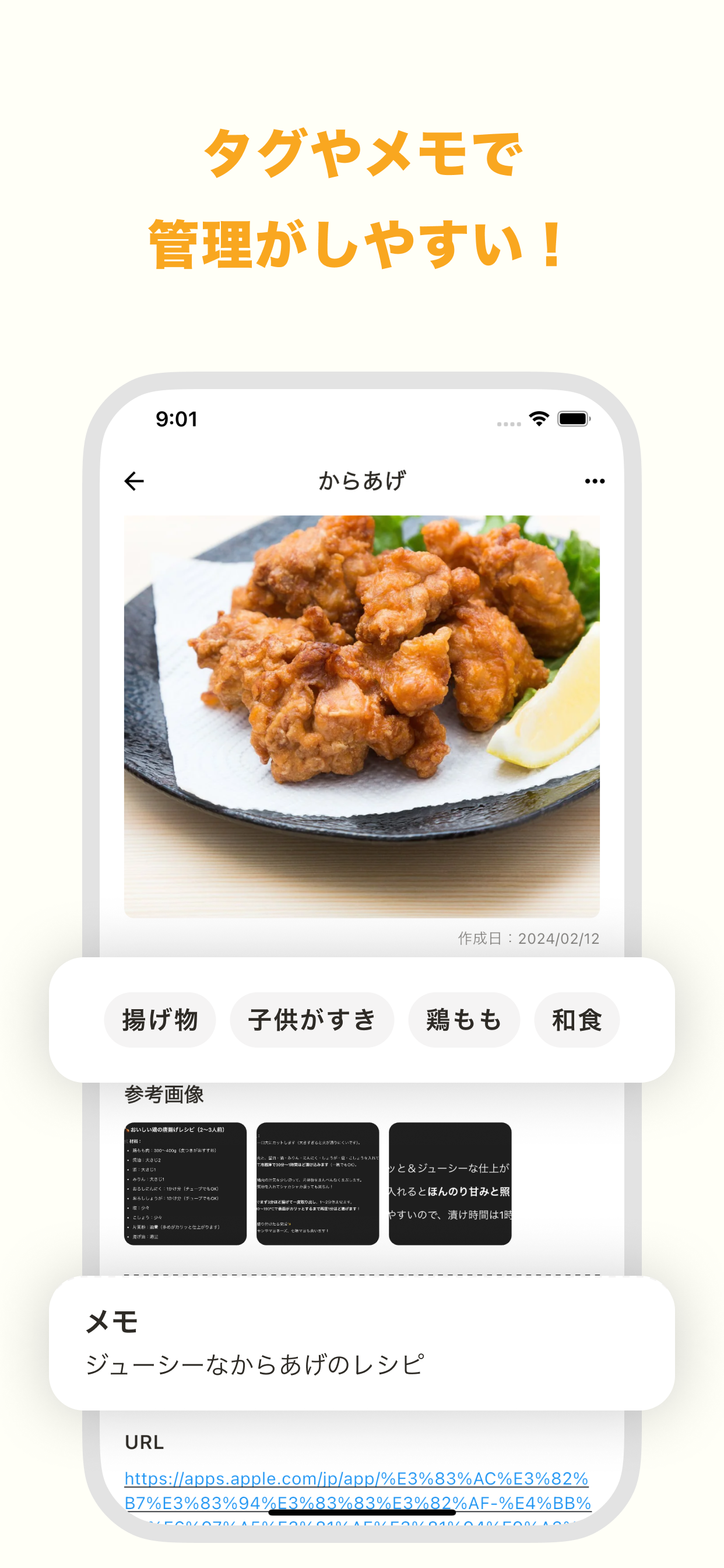The height and width of the screenshot is (1568, 724).
Task: Select the 子供がすき tag
Action: point(312,1020)
